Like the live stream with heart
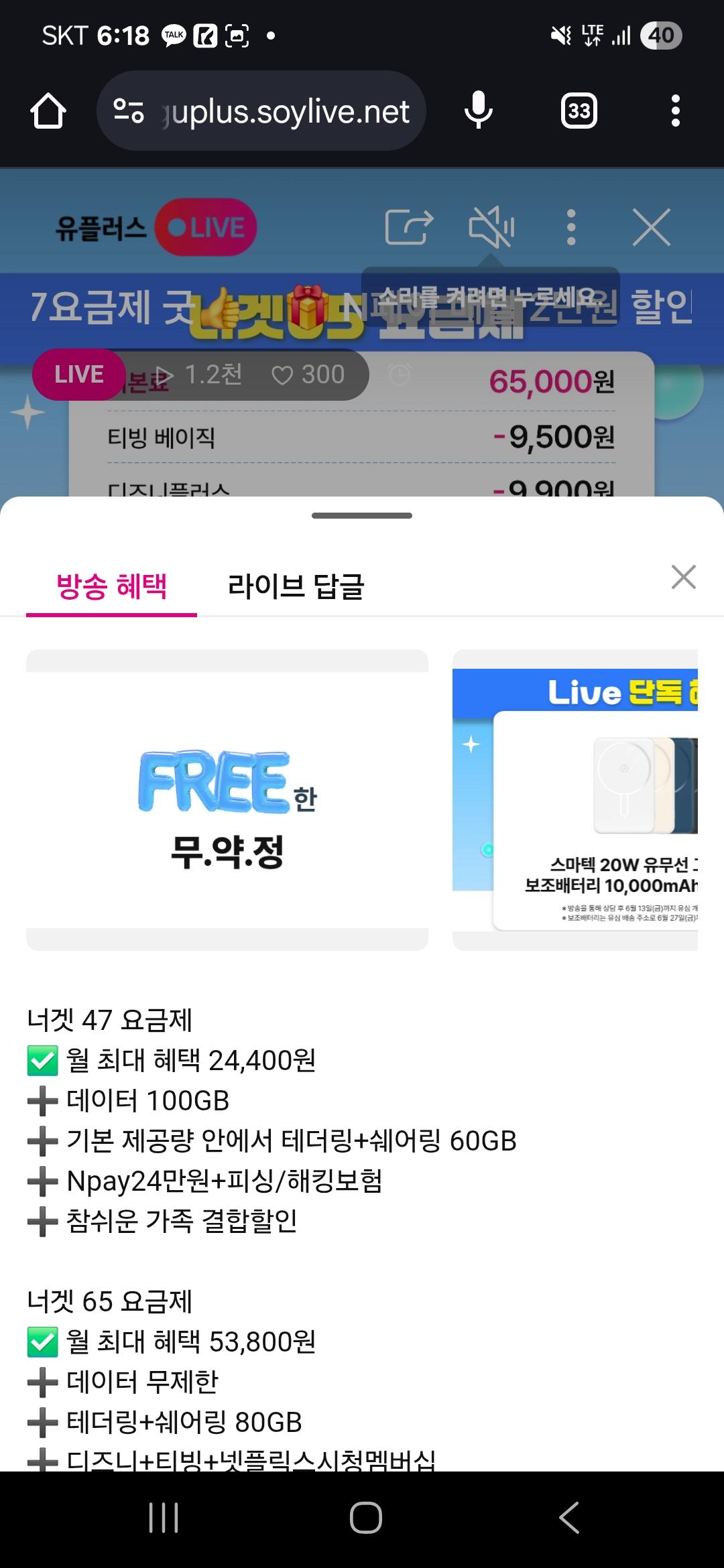The height and width of the screenshot is (1568, 724). (x=308, y=375)
